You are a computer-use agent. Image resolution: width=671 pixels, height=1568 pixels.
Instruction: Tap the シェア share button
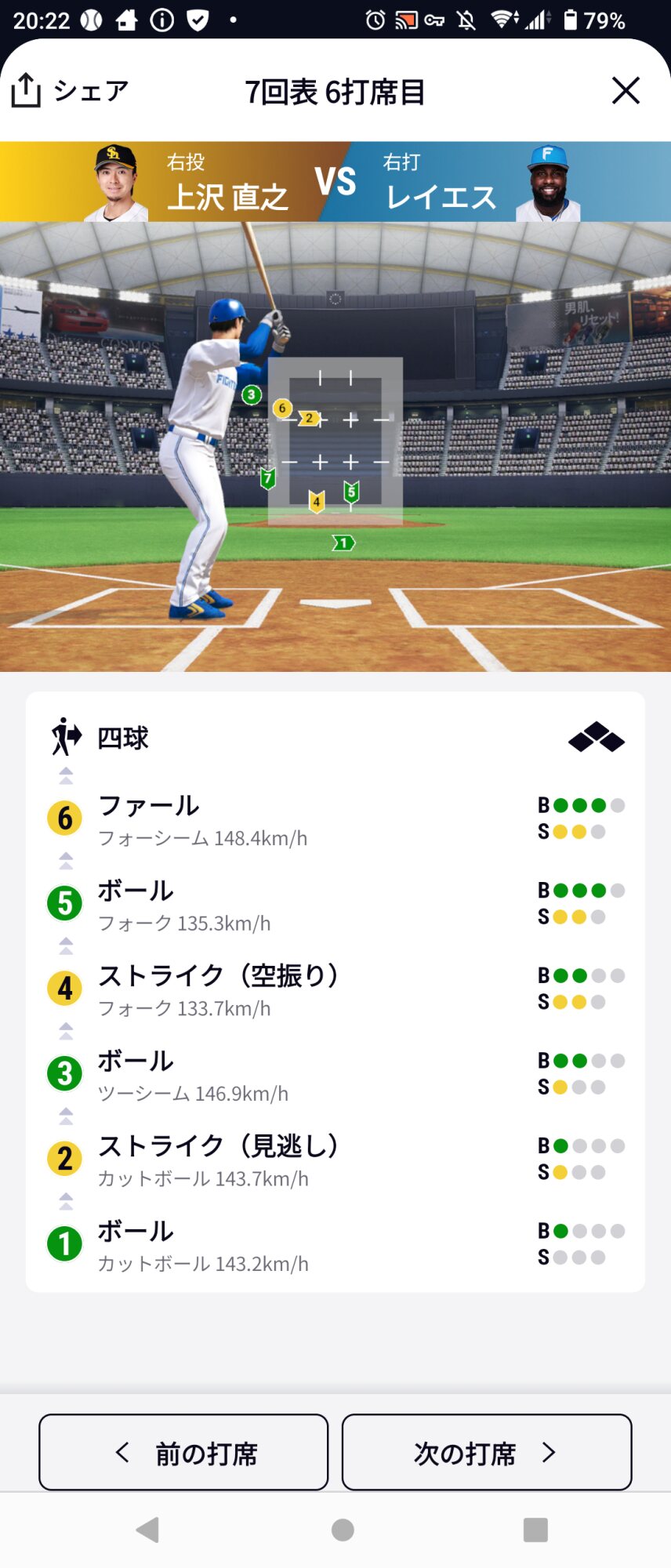[x=69, y=91]
